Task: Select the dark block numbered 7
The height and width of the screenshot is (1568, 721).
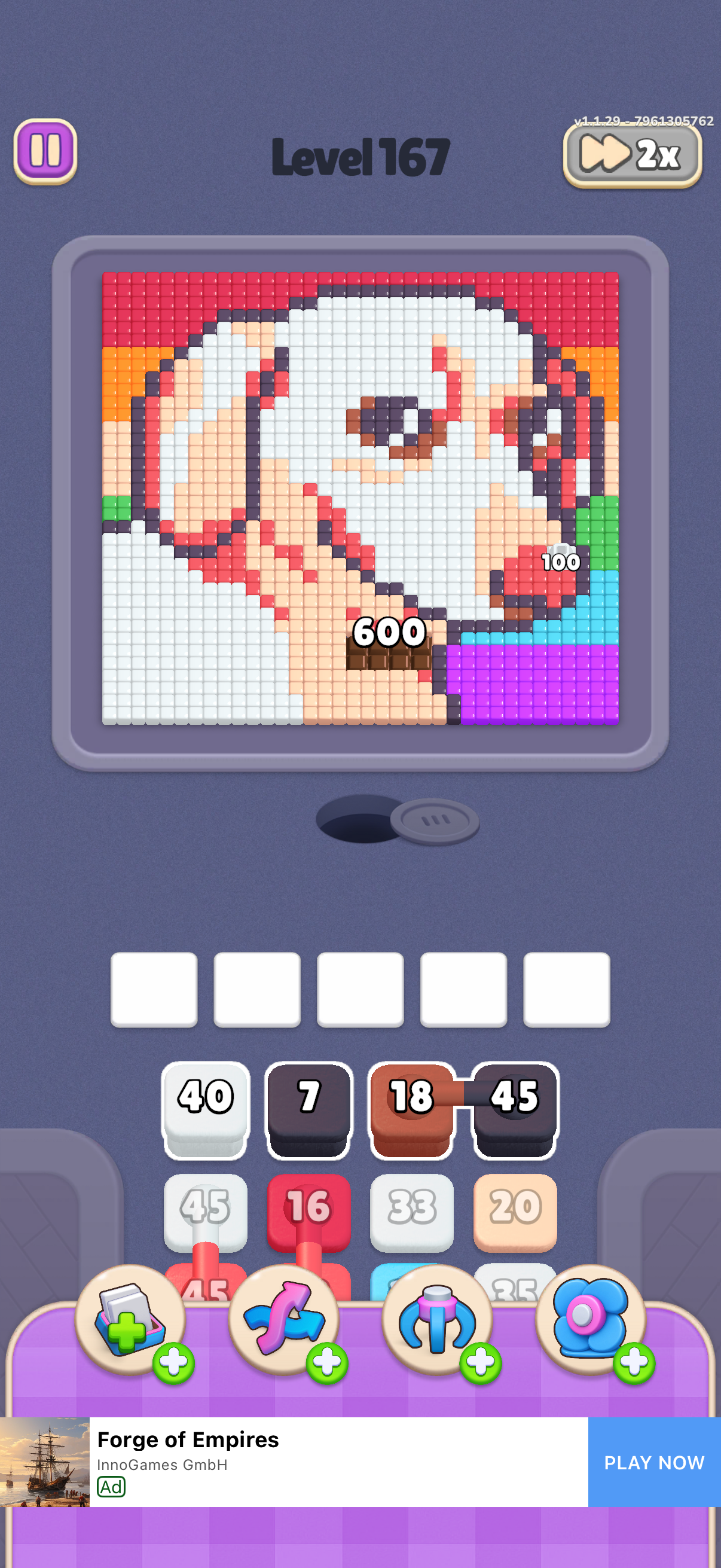Action: coord(309,1110)
